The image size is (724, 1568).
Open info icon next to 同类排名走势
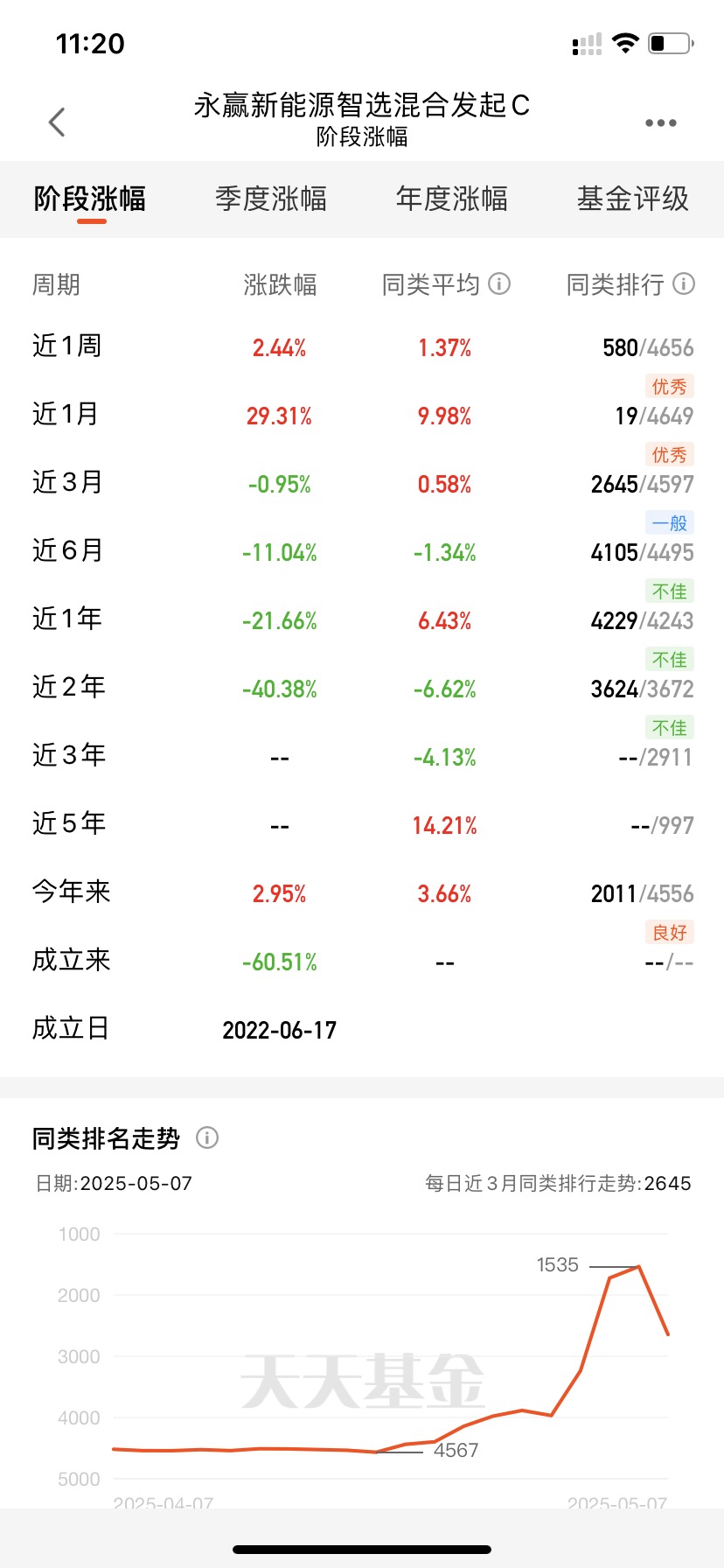(x=207, y=1137)
